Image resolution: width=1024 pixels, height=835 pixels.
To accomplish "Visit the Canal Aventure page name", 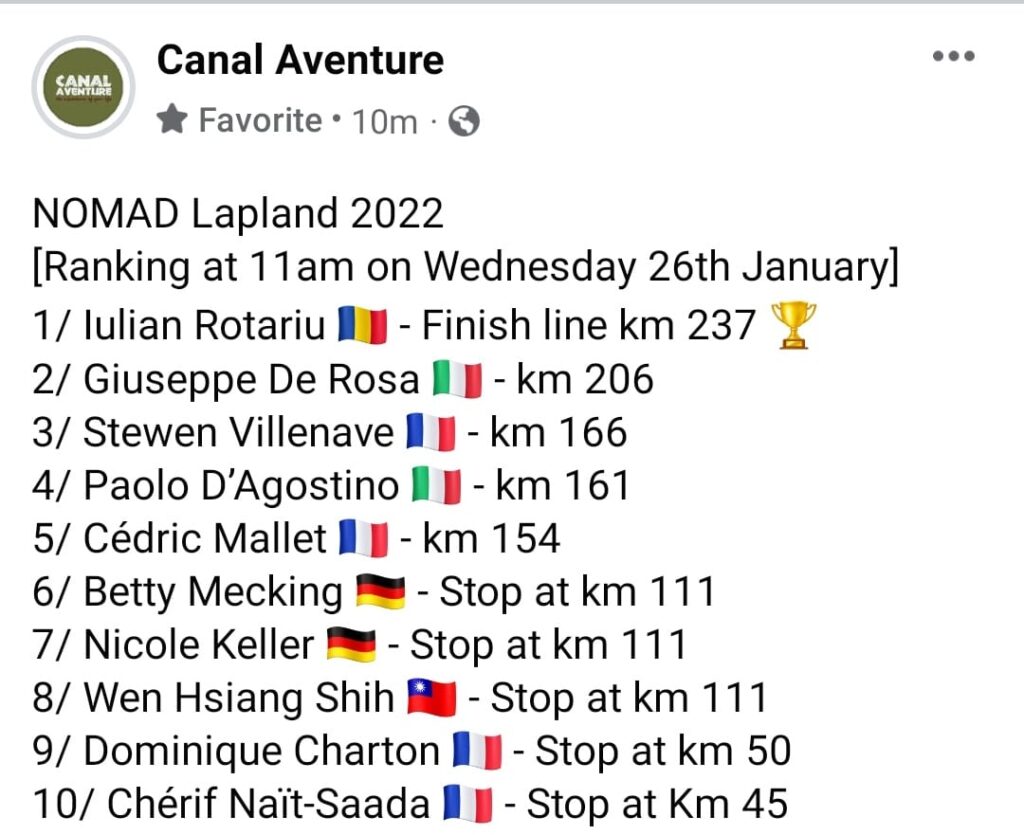I will (x=300, y=60).
